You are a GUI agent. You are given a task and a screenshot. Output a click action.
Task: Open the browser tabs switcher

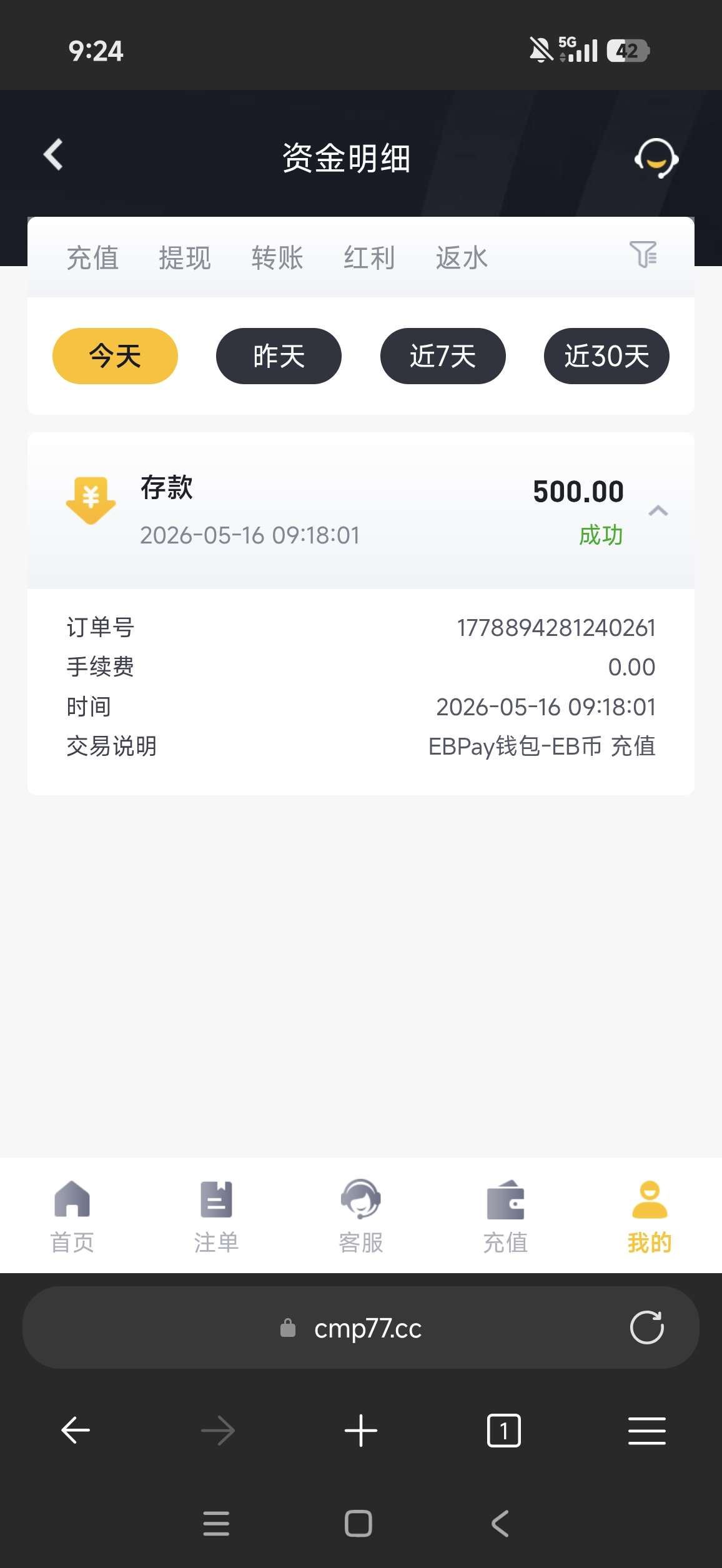(503, 1431)
